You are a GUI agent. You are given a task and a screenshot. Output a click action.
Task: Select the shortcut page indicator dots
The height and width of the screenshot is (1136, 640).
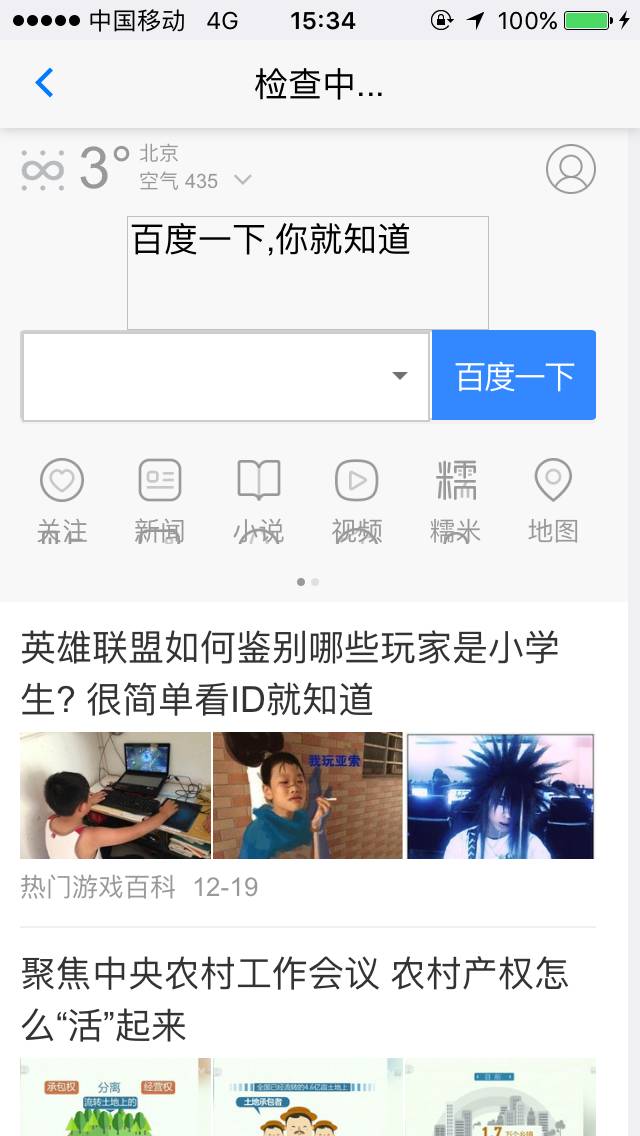(x=308, y=581)
